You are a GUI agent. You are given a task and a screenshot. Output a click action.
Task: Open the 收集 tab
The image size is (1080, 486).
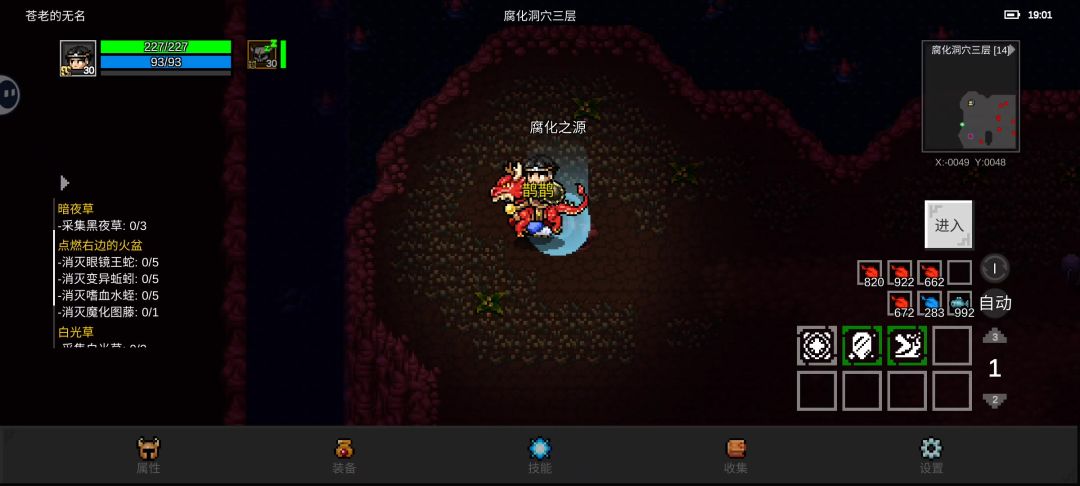pos(736,455)
